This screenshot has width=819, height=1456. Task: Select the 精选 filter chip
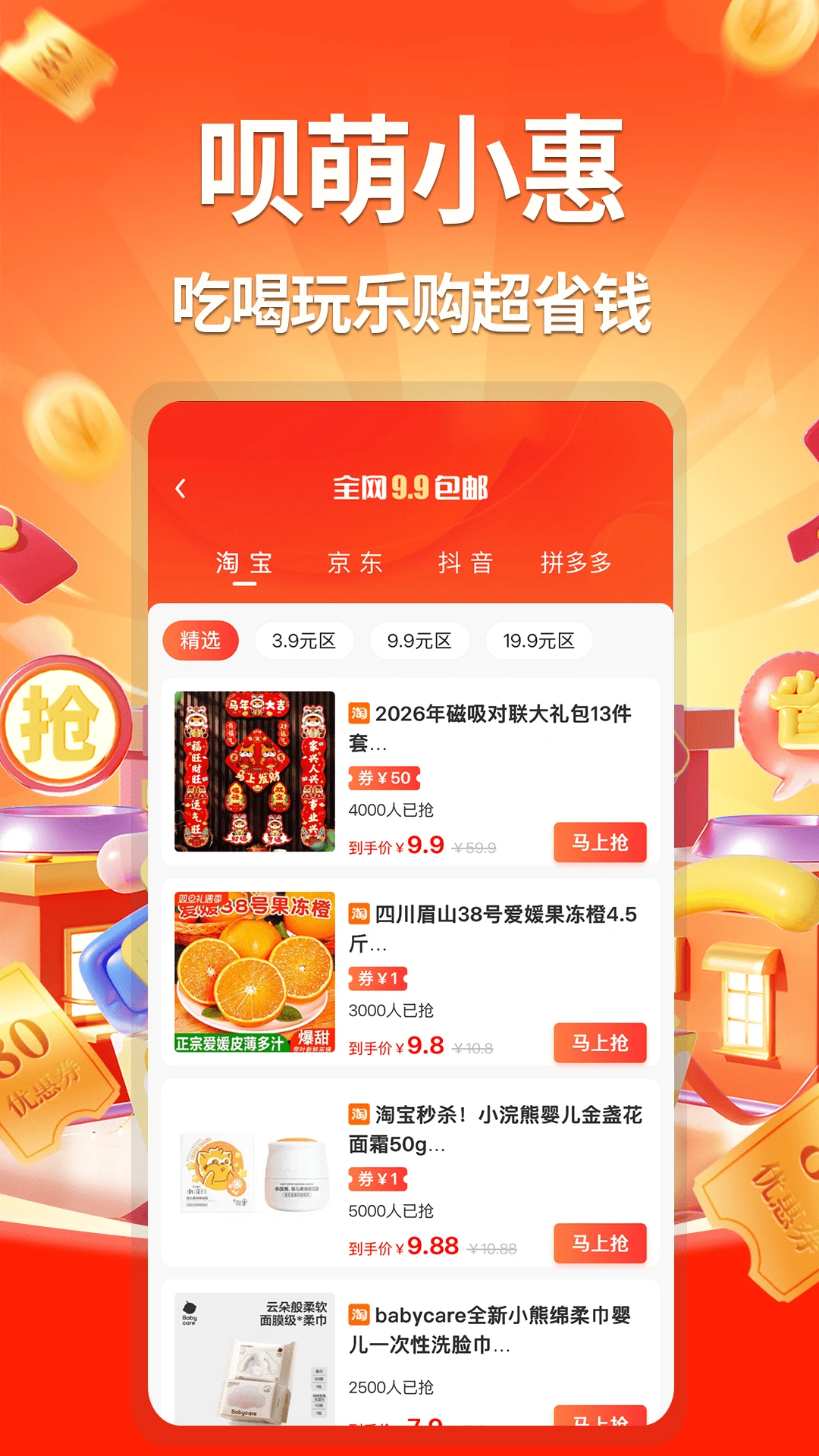coord(200,640)
